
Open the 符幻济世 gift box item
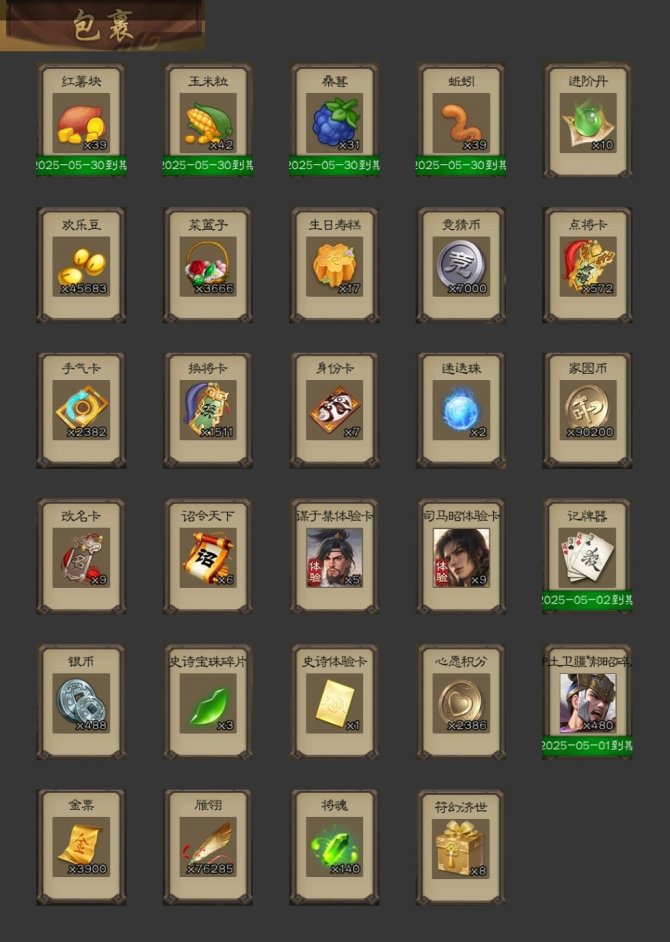point(461,846)
